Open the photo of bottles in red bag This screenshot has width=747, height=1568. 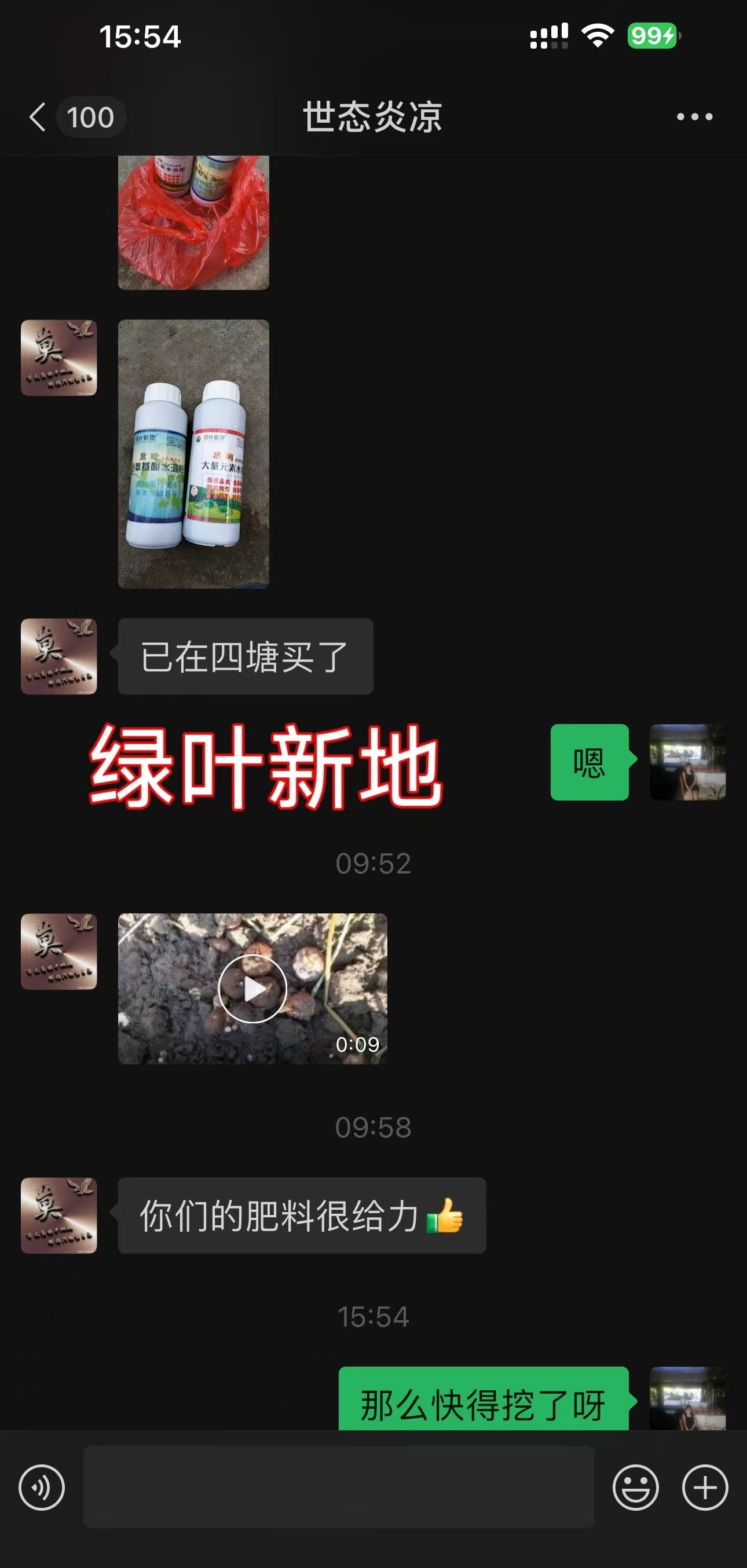pos(193,222)
